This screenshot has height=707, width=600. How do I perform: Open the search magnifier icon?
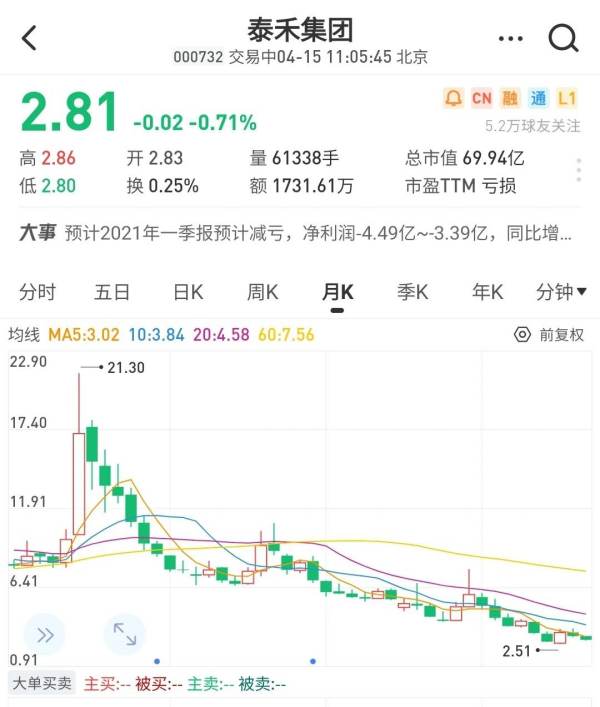pyautogui.click(x=563, y=39)
